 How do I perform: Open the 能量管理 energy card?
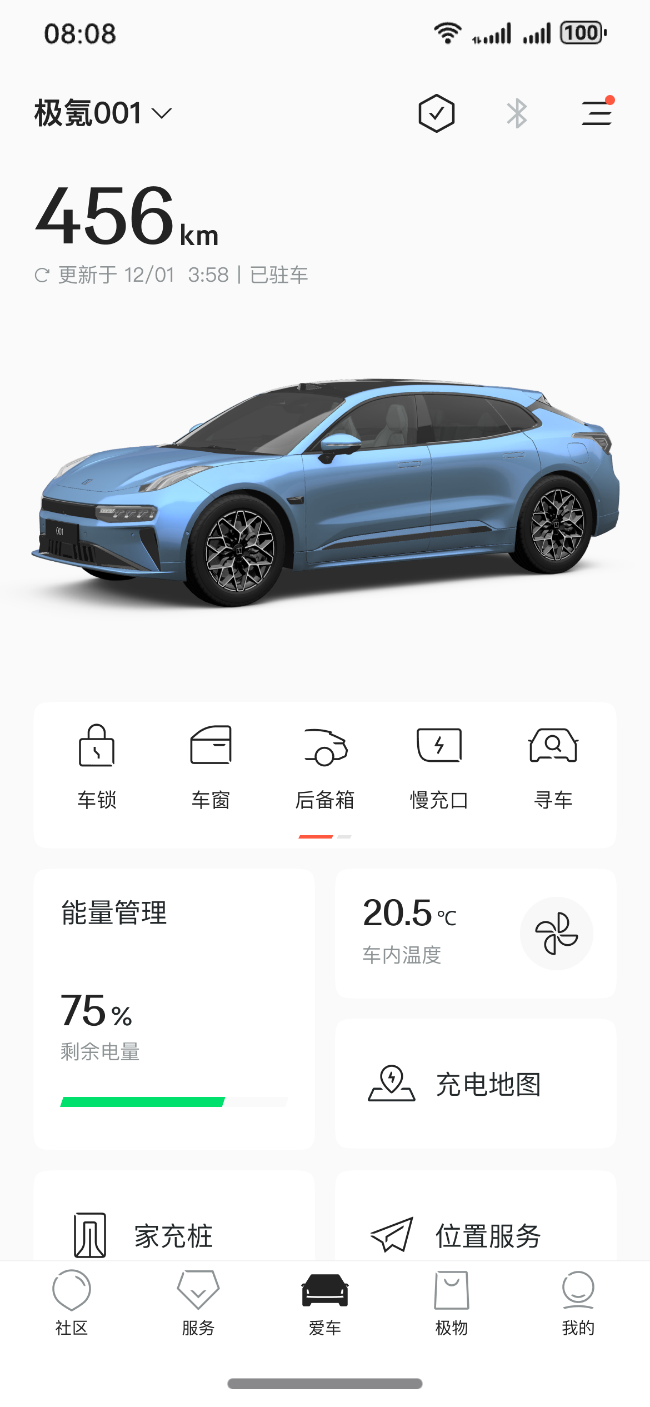point(174,1008)
